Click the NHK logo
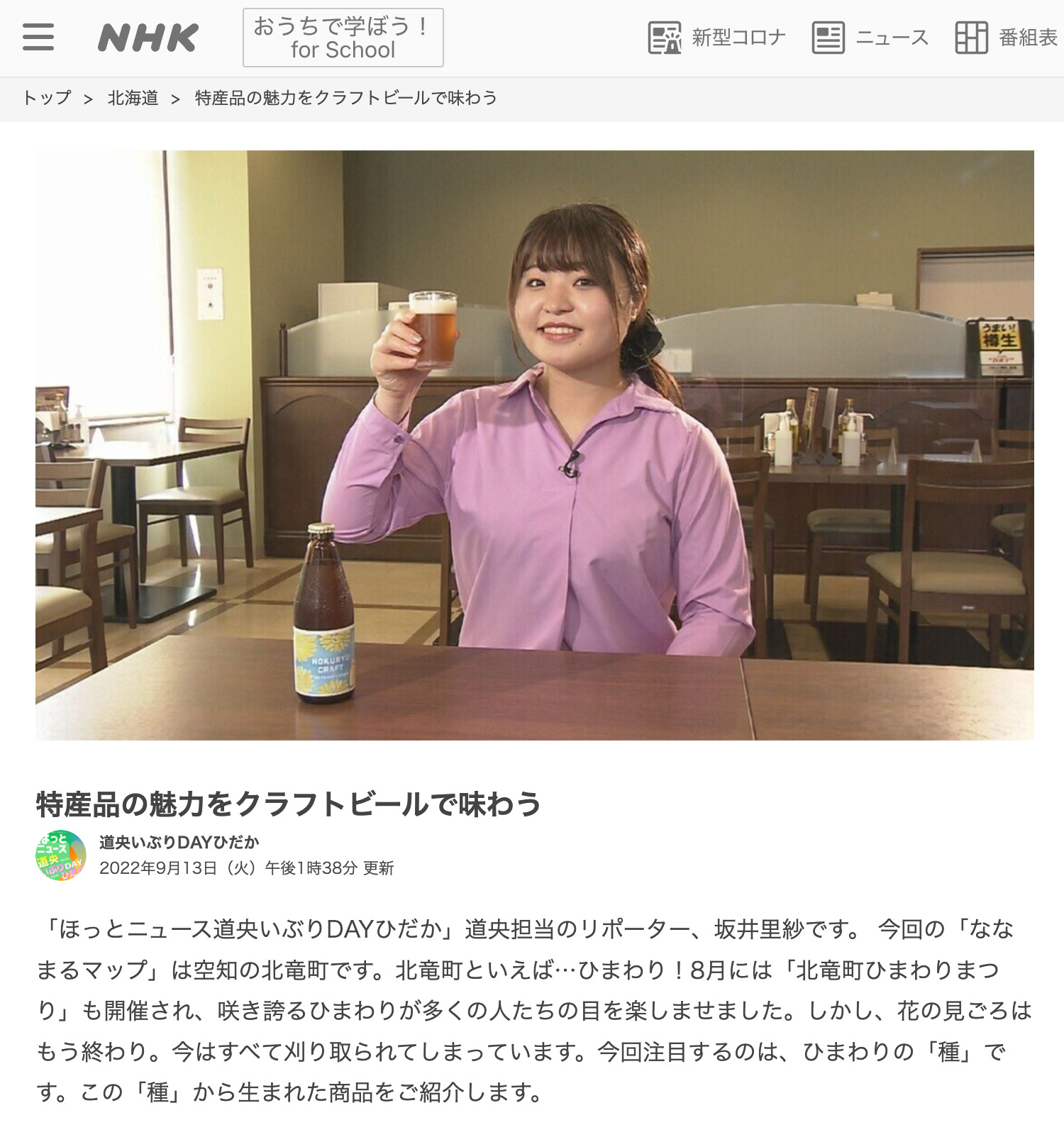This screenshot has height=1142, width=1064. click(x=148, y=37)
